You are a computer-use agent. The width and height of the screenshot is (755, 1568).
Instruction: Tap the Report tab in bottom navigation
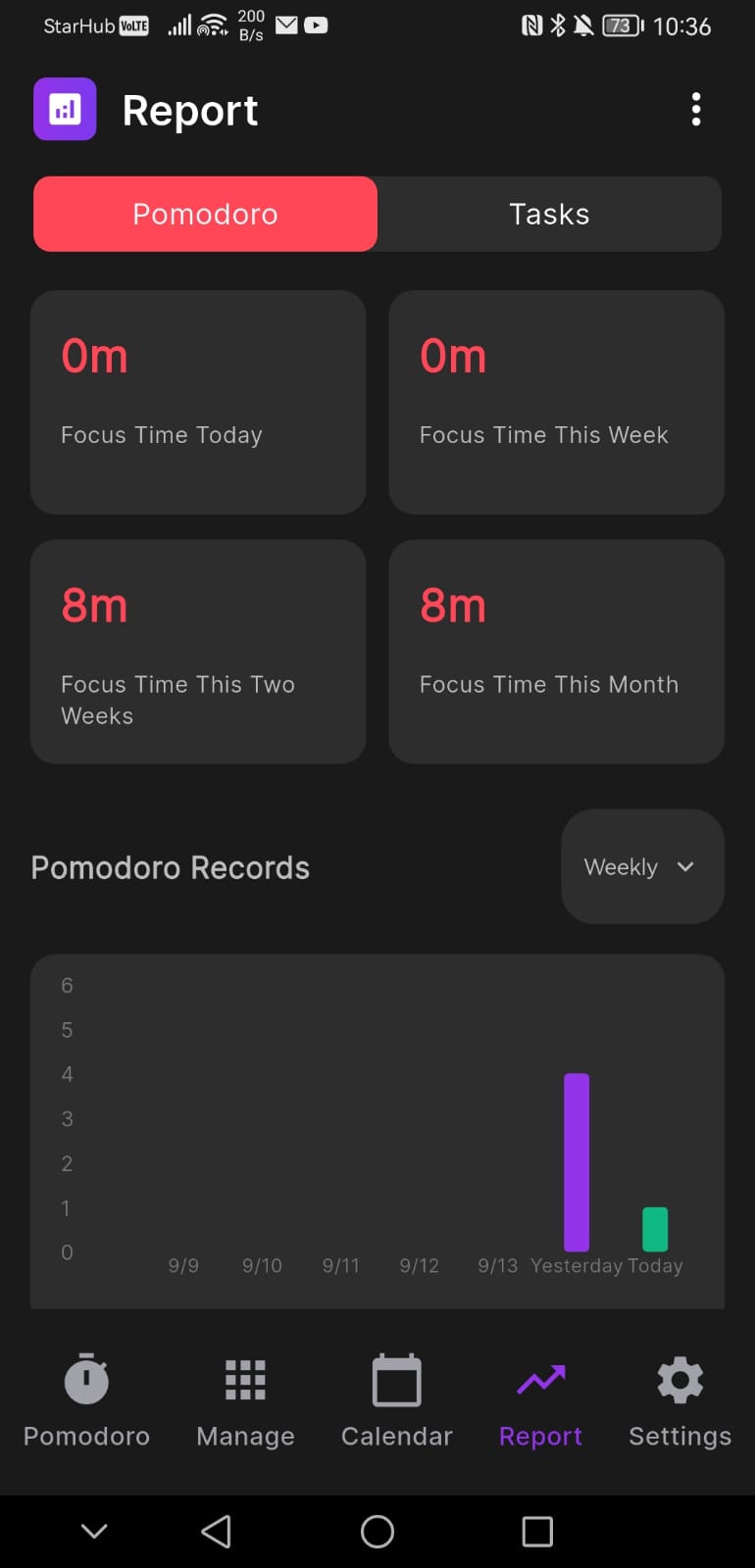click(540, 1400)
